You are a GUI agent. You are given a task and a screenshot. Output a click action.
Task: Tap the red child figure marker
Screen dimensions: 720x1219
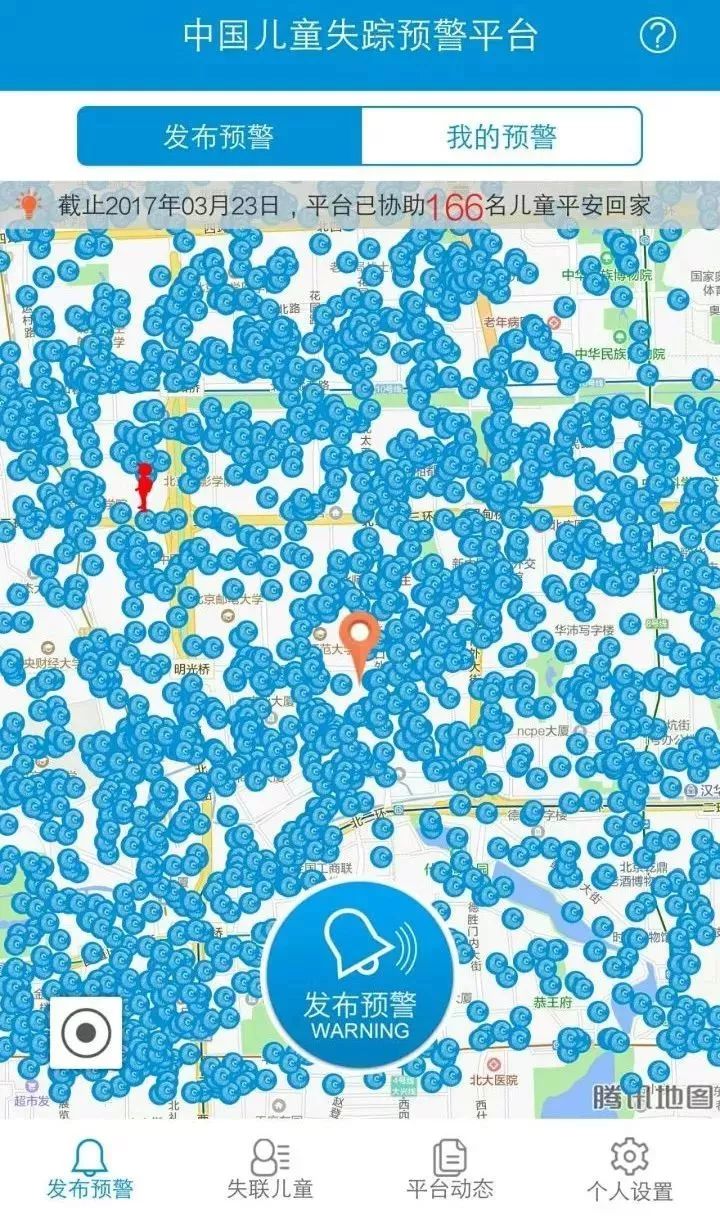145,487
